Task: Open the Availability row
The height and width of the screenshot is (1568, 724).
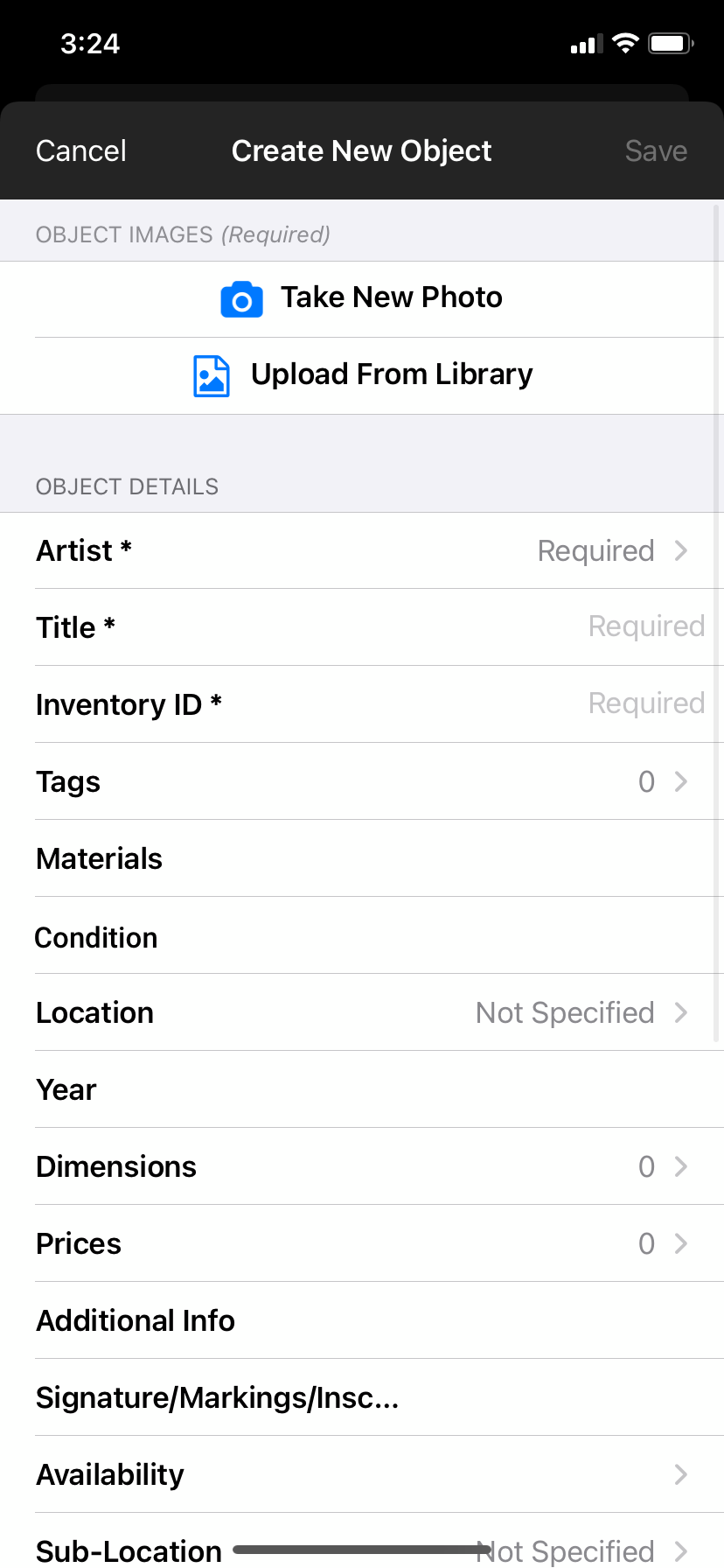Action: pyautogui.click(x=362, y=1474)
